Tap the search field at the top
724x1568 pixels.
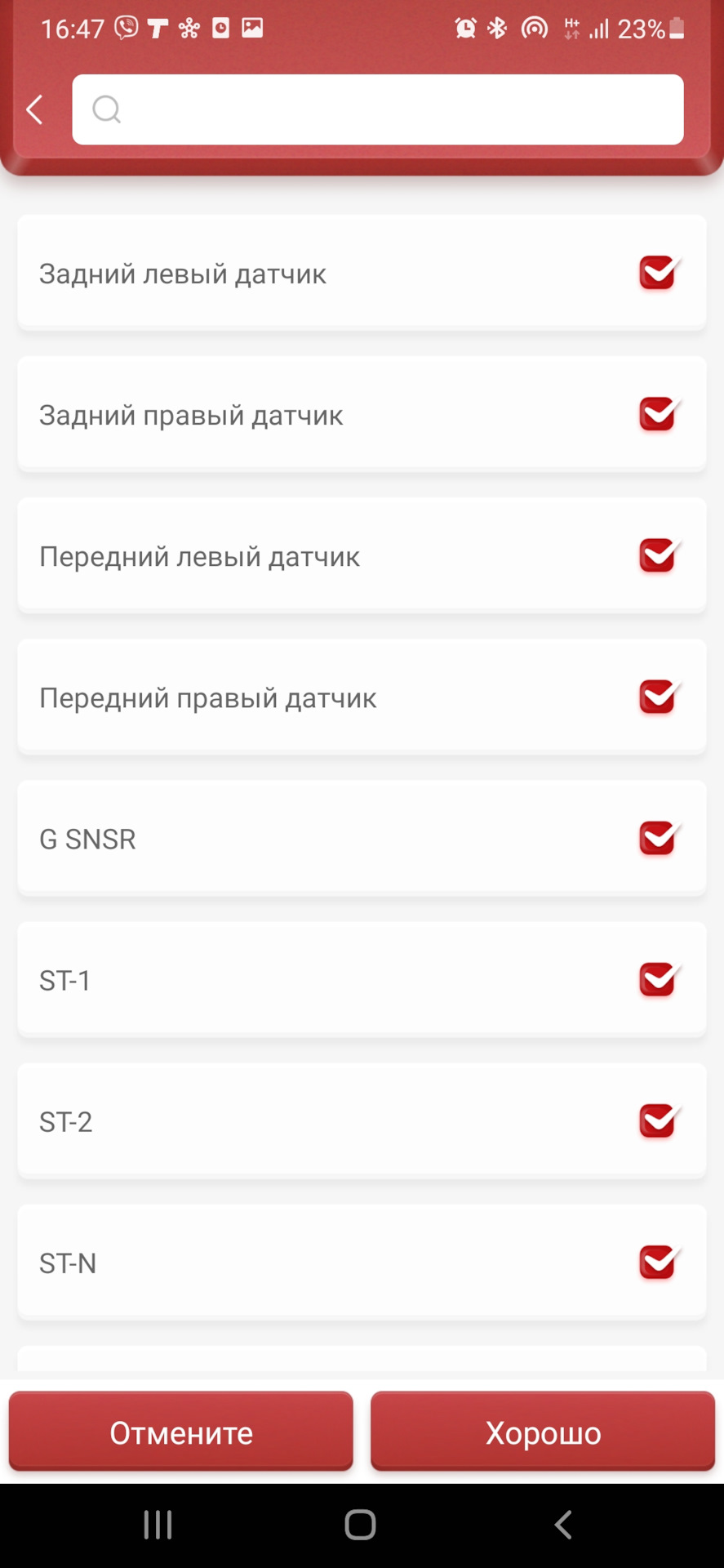tap(377, 109)
